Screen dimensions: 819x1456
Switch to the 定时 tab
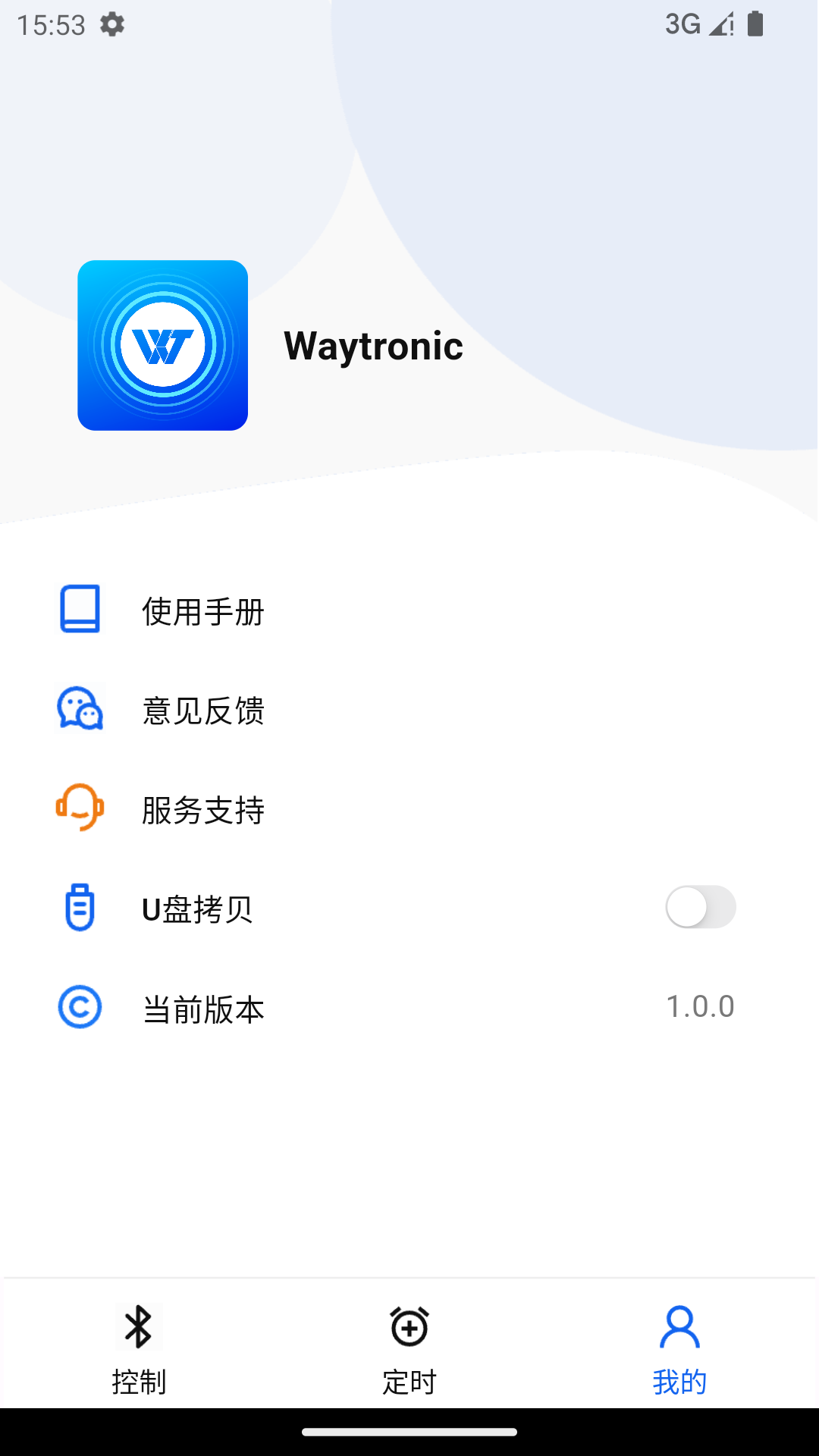point(409,1357)
